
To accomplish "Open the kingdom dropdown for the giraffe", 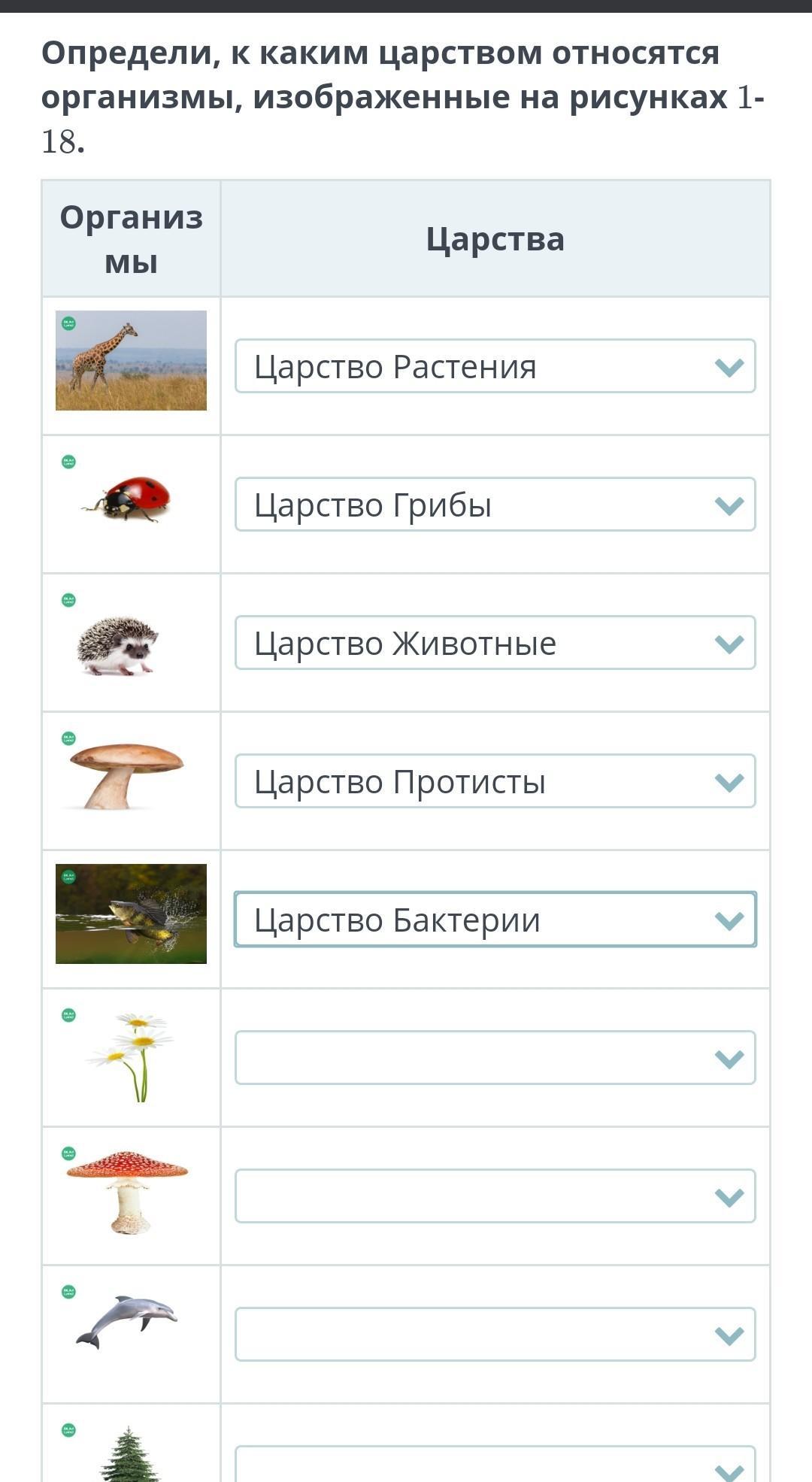I will tap(495, 366).
